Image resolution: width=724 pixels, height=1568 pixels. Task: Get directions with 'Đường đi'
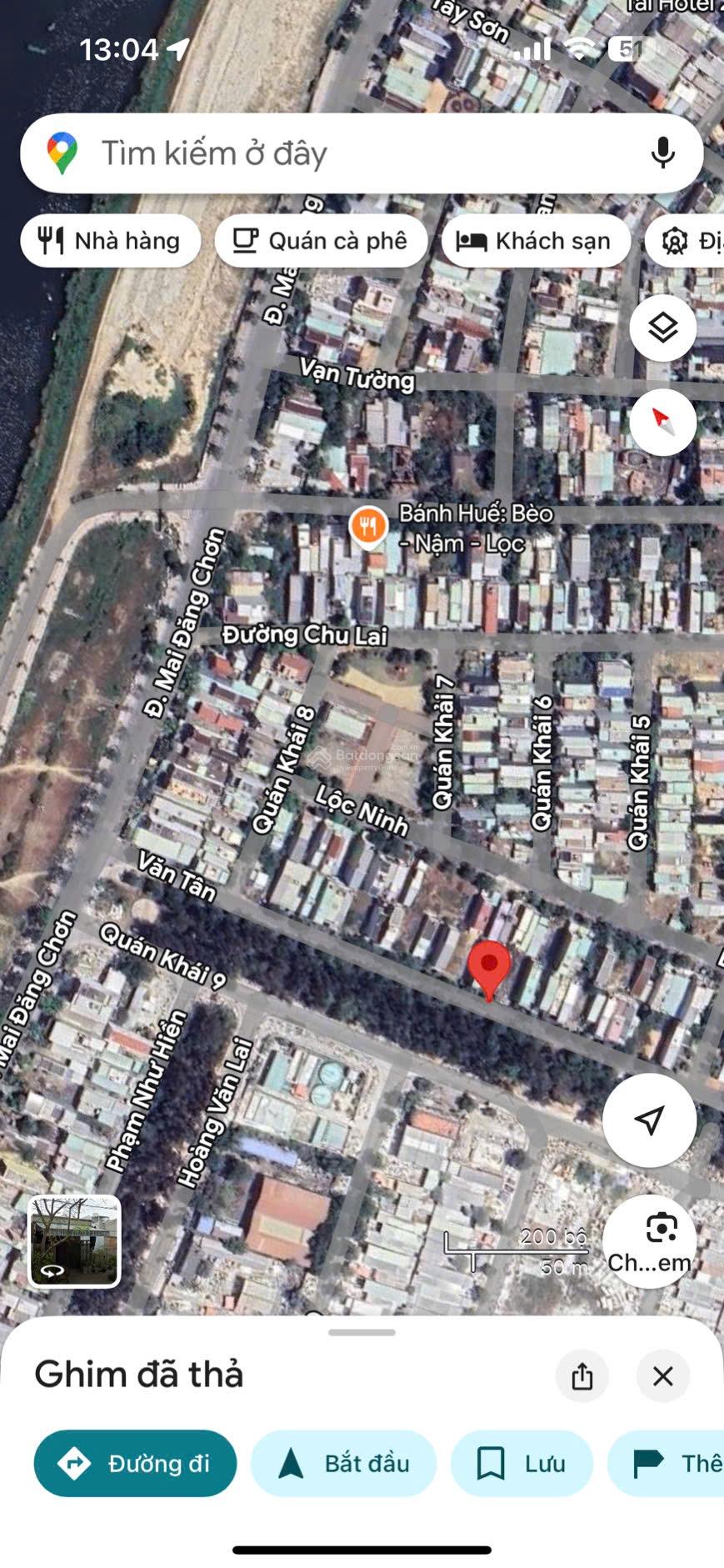(135, 1463)
